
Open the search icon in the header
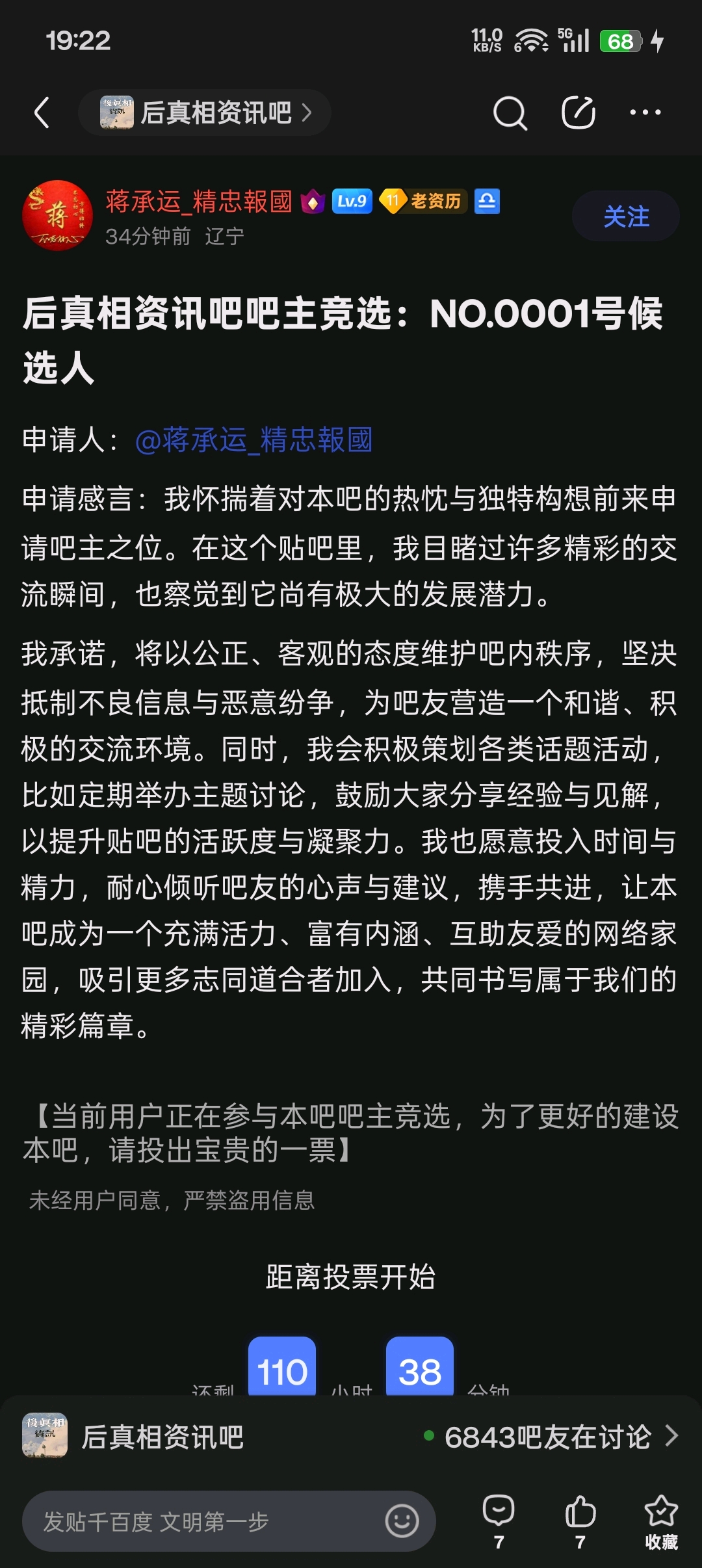[x=510, y=113]
